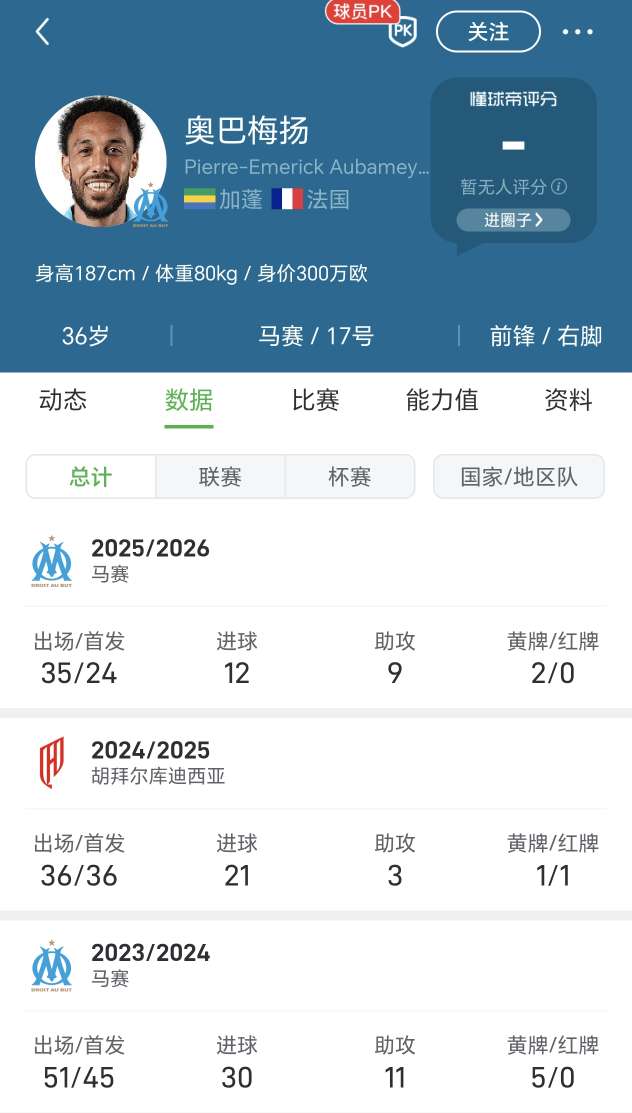The width and height of the screenshot is (632, 1113).
Task: Open the three-dot overflow menu
Action: tap(577, 32)
